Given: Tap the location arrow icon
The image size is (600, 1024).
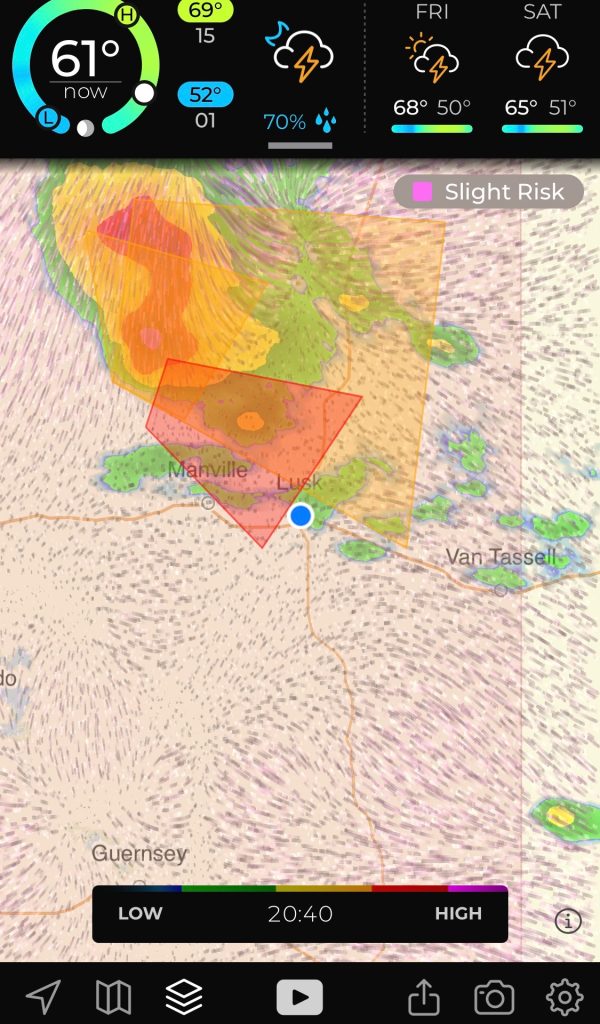Looking at the screenshot, I should (43, 996).
